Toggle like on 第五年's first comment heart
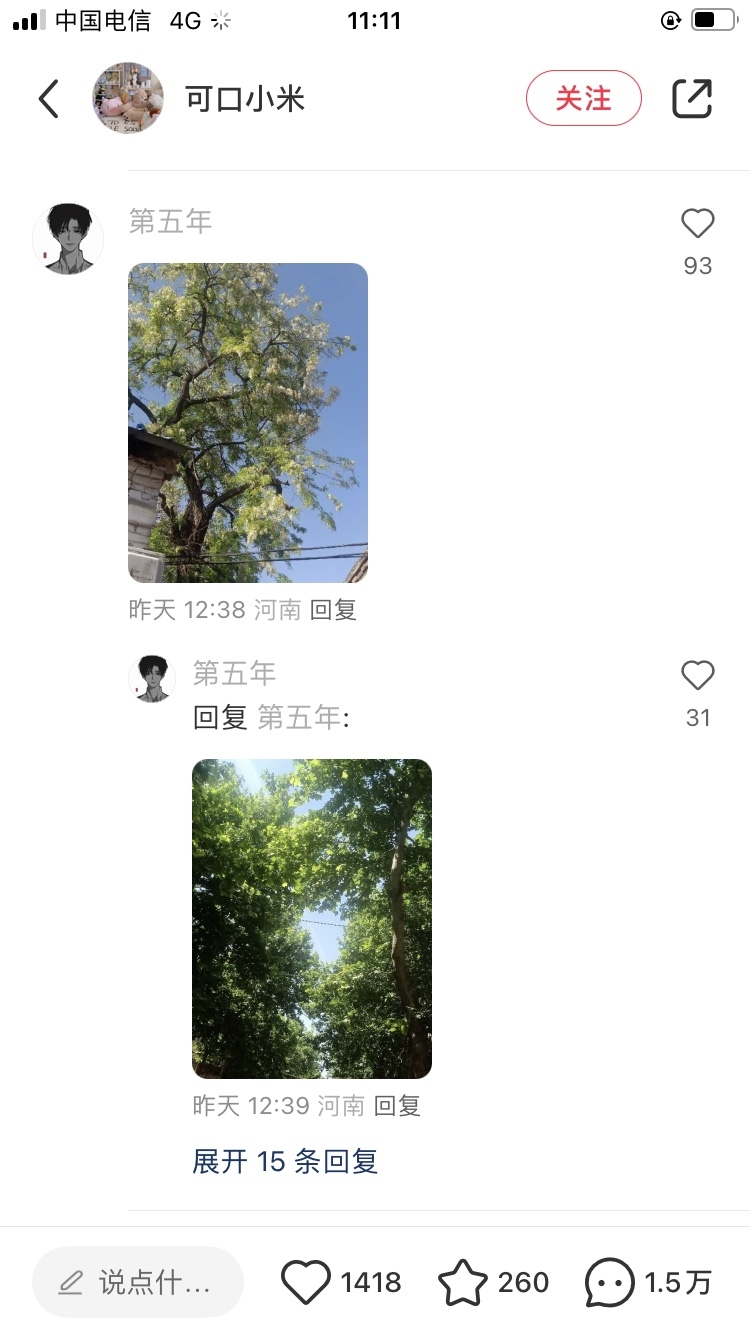750x1334 pixels. click(x=697, y=224)
